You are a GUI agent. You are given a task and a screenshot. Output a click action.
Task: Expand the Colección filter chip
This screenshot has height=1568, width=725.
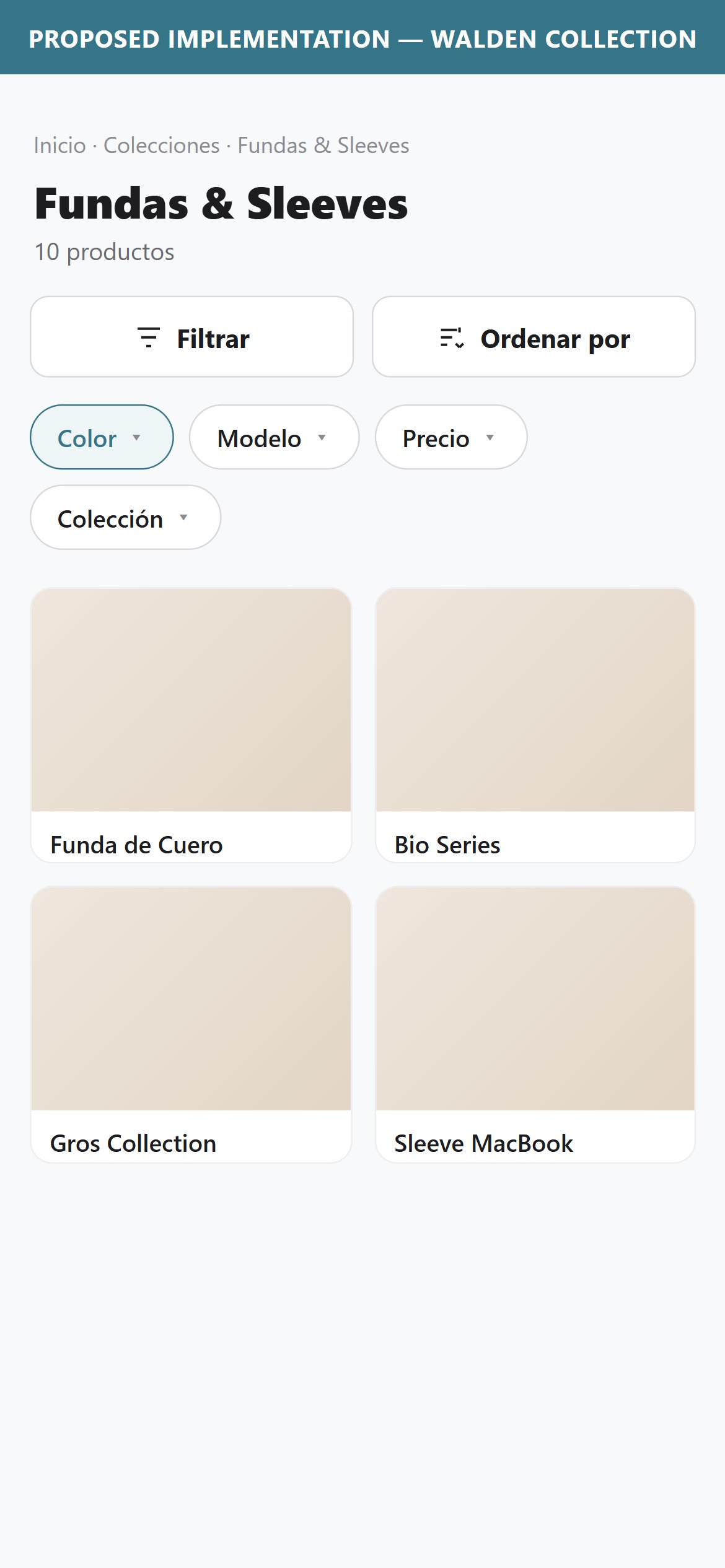tap(125, 517)
